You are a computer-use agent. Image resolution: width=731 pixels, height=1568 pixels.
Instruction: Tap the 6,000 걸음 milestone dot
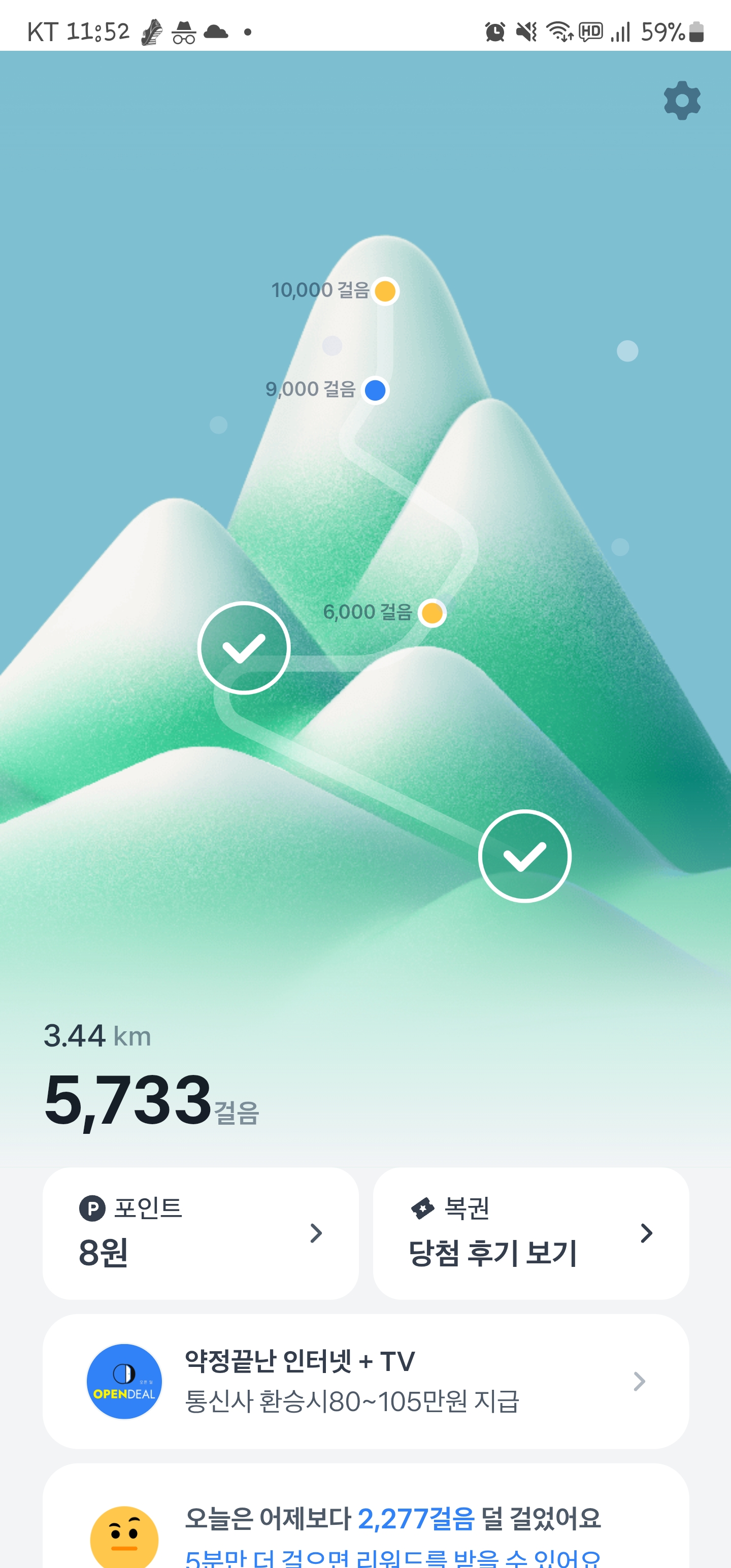[x=432, y=612]
